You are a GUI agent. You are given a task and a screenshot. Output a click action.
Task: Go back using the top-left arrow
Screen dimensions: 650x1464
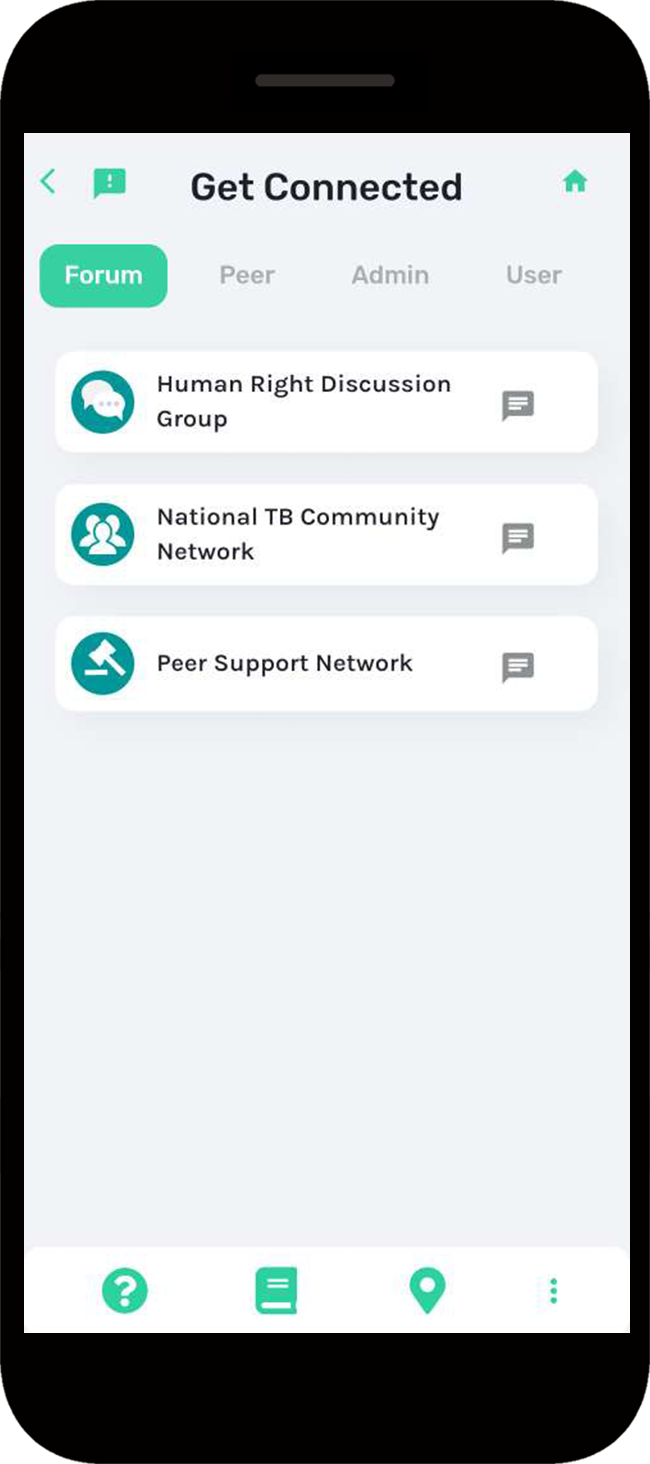(47, 182)
